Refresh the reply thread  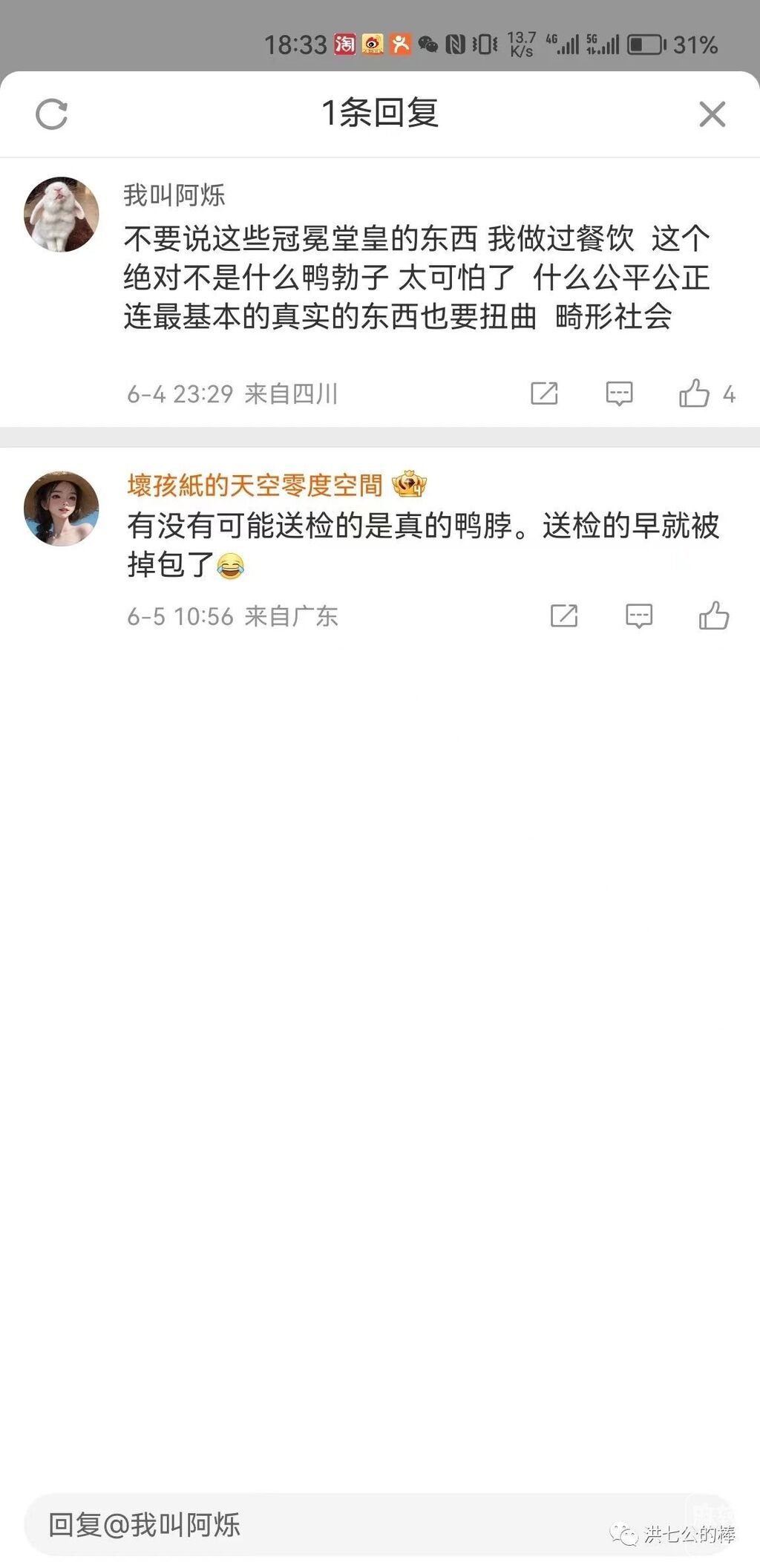tap(52, 114)
